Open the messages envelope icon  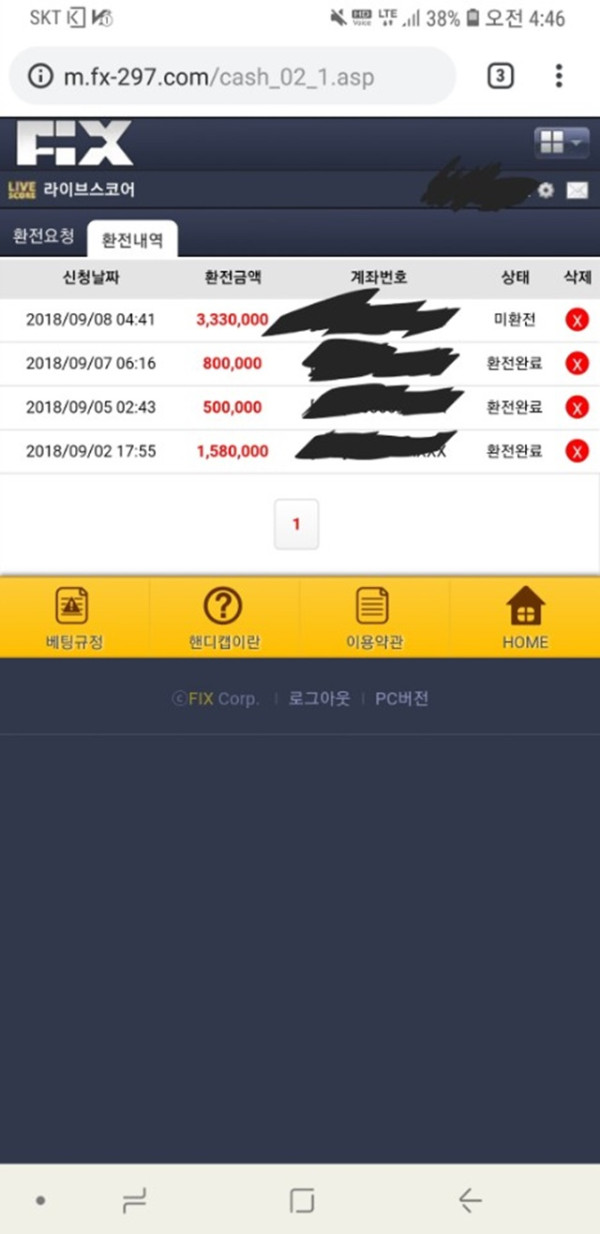tap(577, 190)
